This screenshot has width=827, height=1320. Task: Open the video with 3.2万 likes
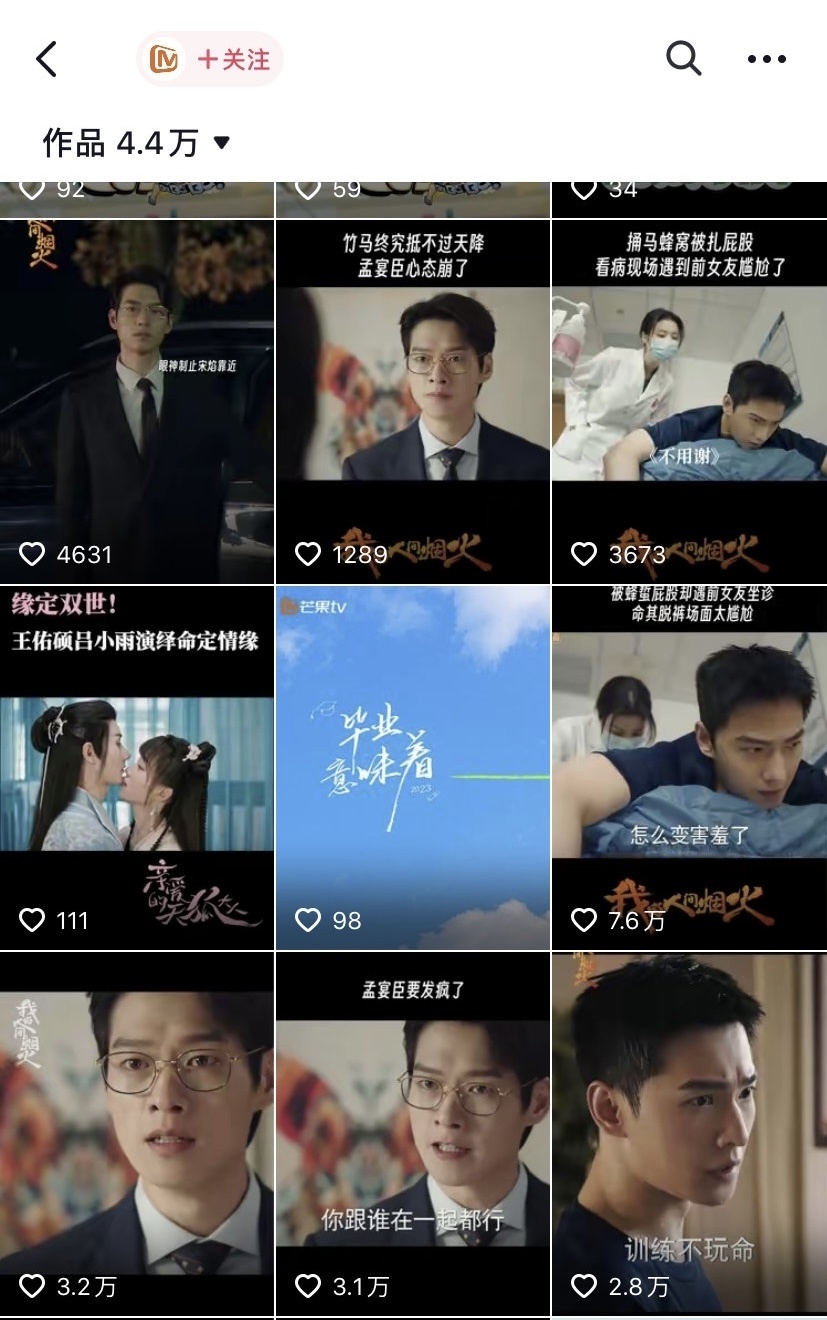(x=137, y=1133)
